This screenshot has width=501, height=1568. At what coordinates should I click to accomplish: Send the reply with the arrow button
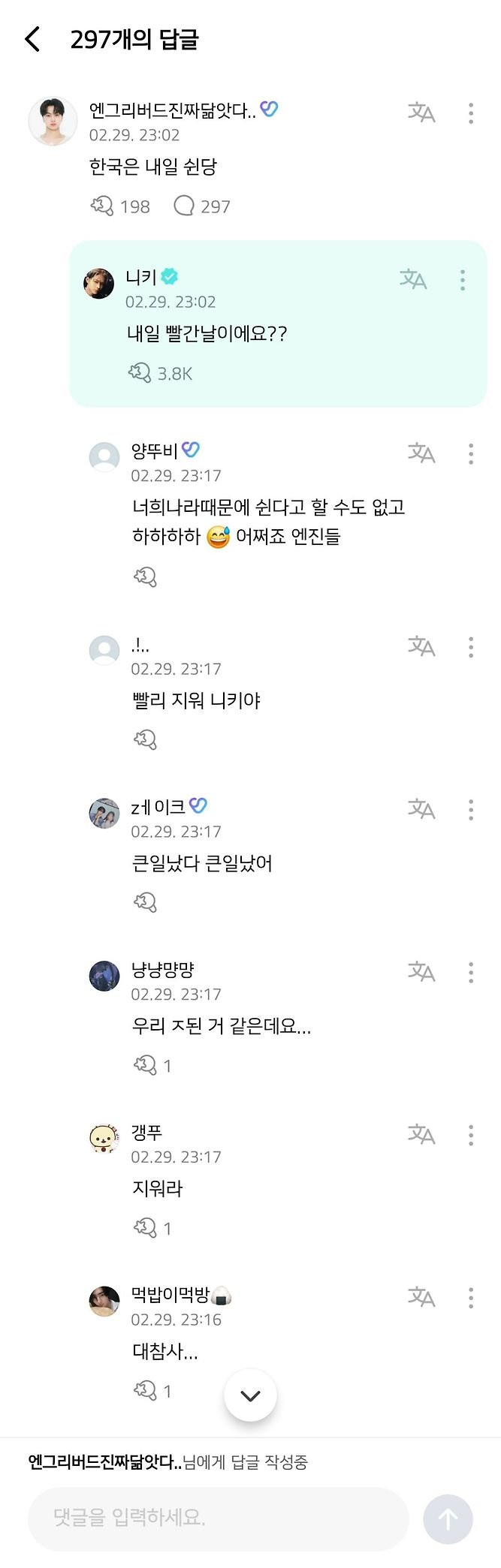(448, 1519)
